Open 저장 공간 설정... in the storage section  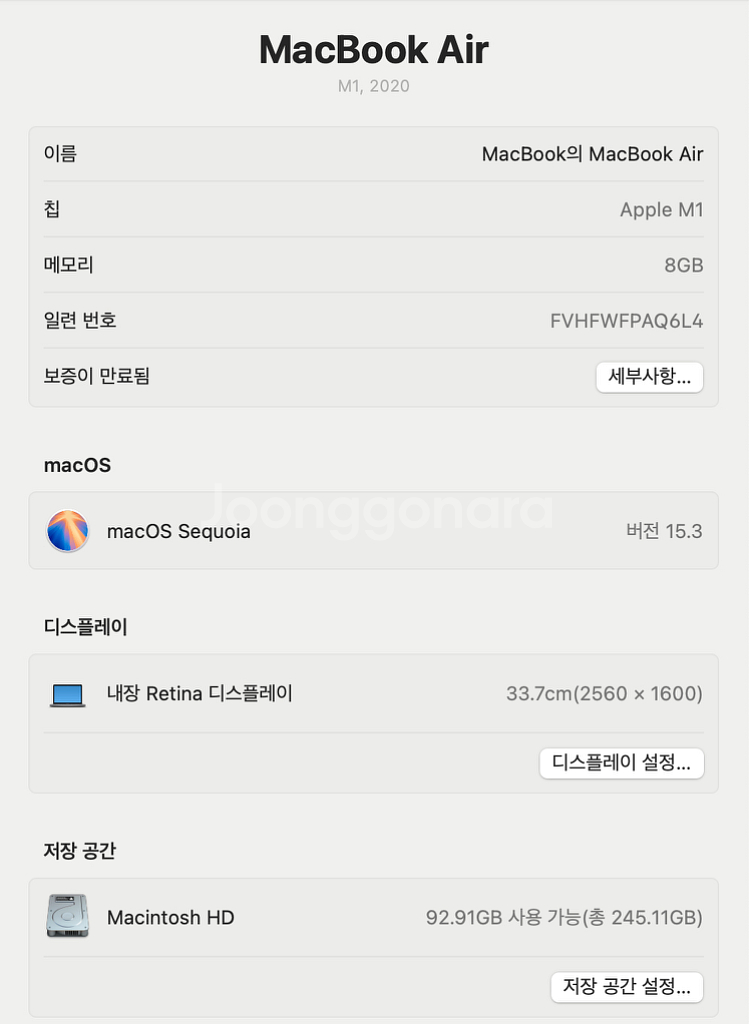point(626,987)
